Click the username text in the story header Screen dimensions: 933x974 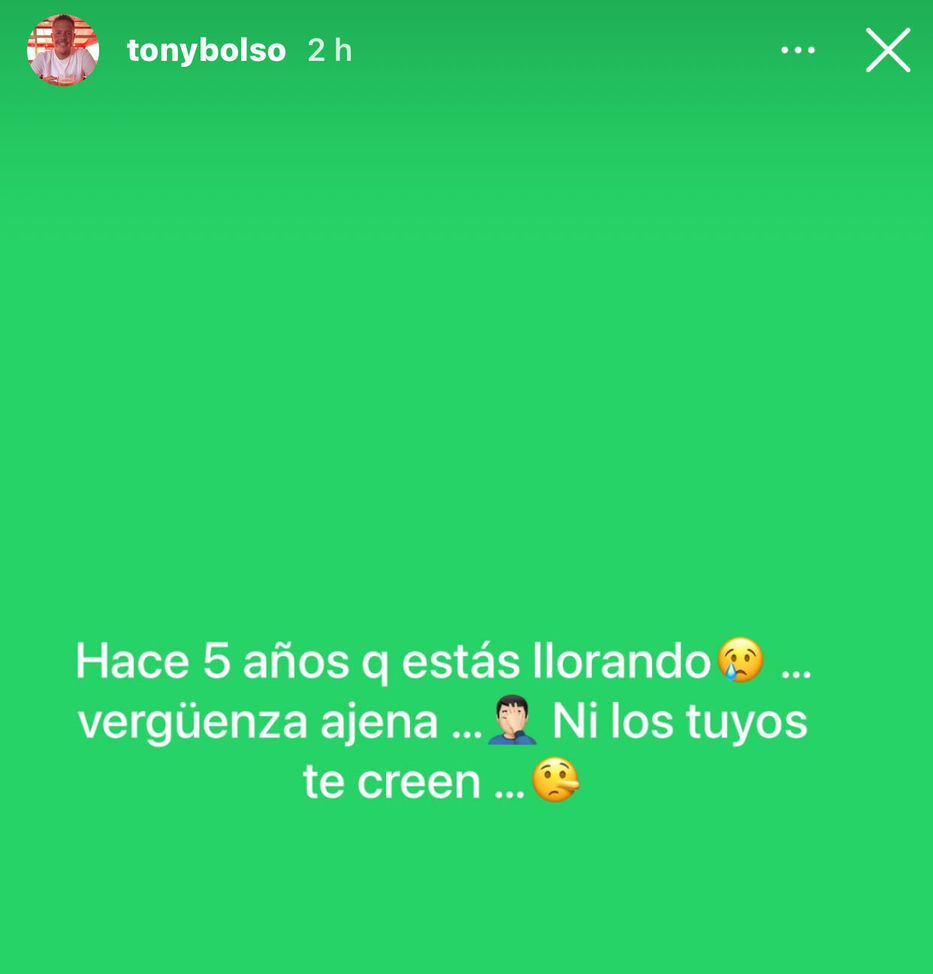coord(206,50)
